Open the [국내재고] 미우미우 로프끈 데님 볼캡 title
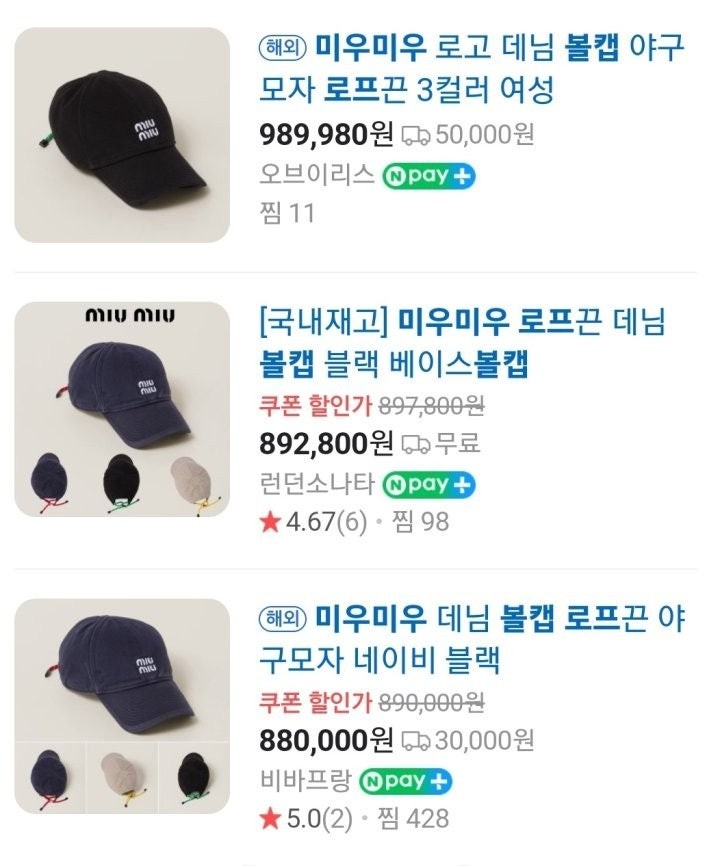 tap(460, 343)
